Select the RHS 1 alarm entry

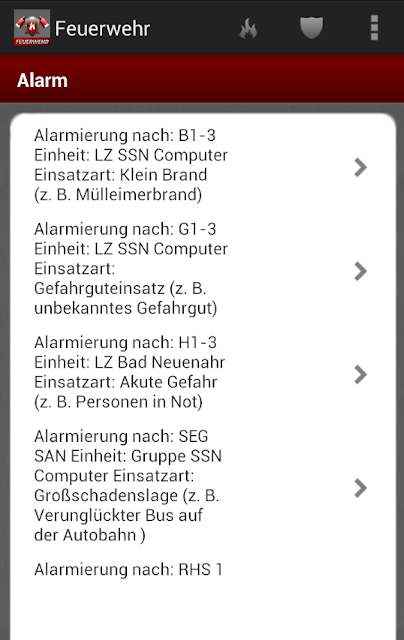203,569
